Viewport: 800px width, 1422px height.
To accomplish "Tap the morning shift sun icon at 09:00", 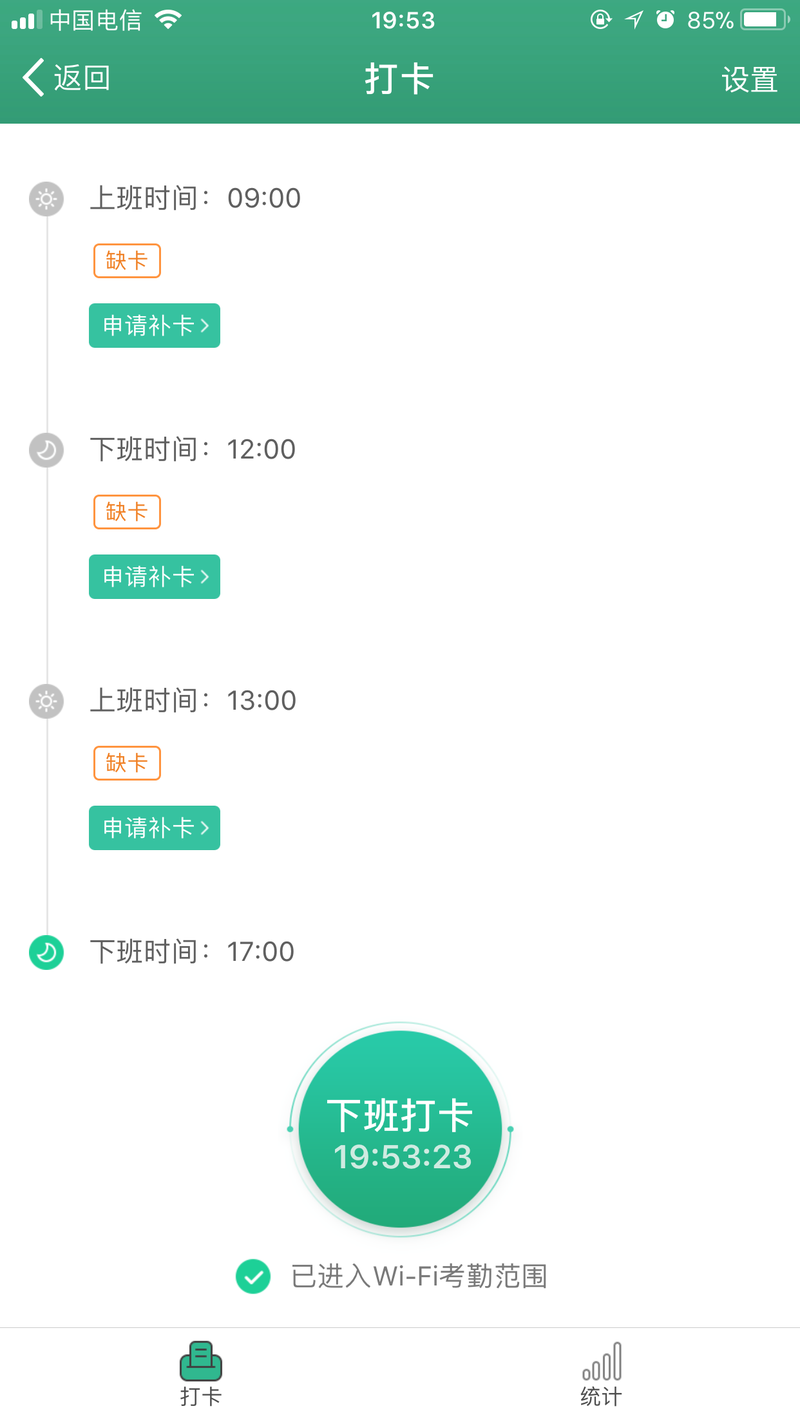I will click(46, 199).
